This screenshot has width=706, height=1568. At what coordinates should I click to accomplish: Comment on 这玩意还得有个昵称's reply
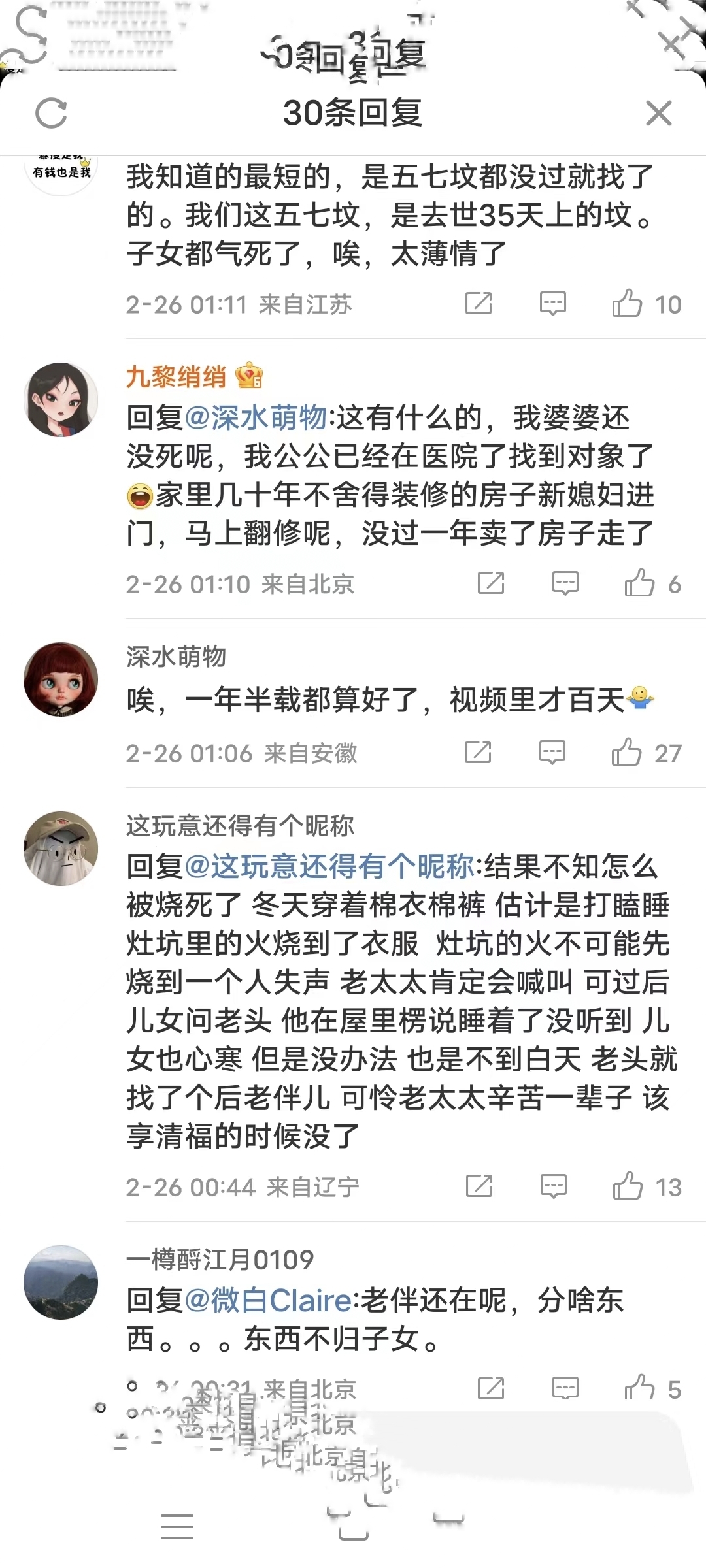click(553, 1186)
